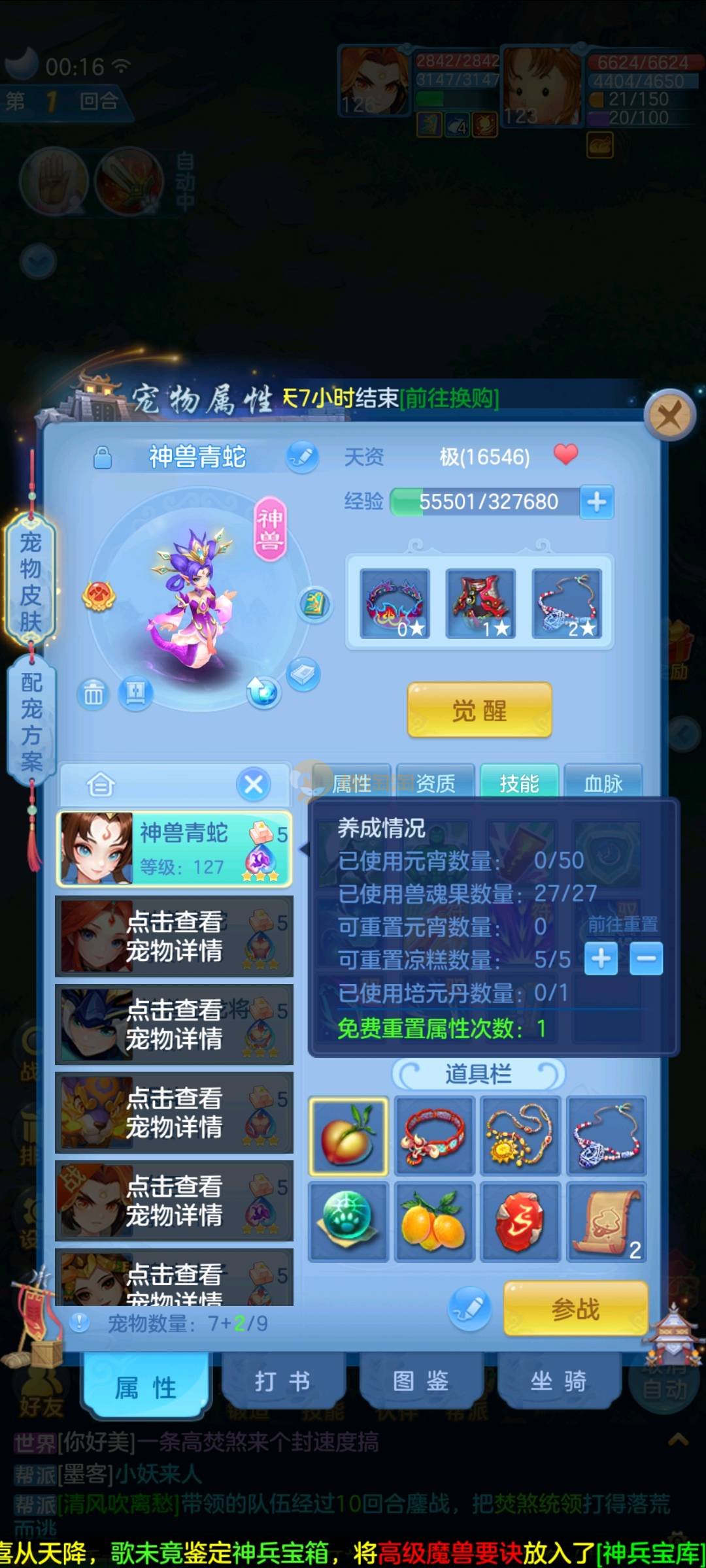Open the 2-star necklace equipment slot
706x1568 pixels.
click(x=566, y=603)
